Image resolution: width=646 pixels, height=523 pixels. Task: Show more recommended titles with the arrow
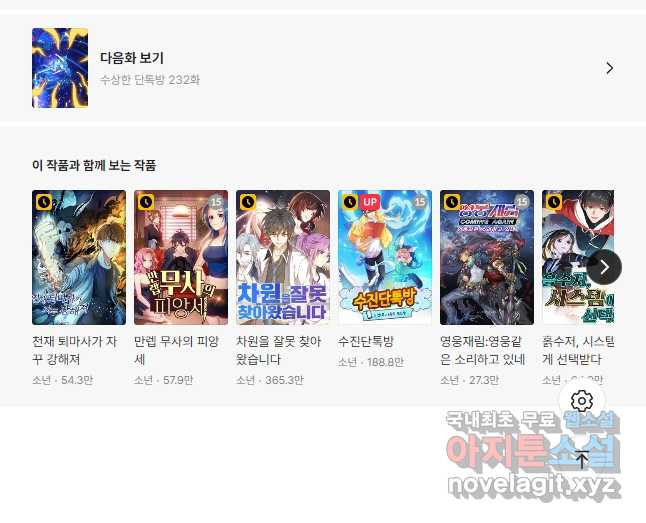[604, 266]
